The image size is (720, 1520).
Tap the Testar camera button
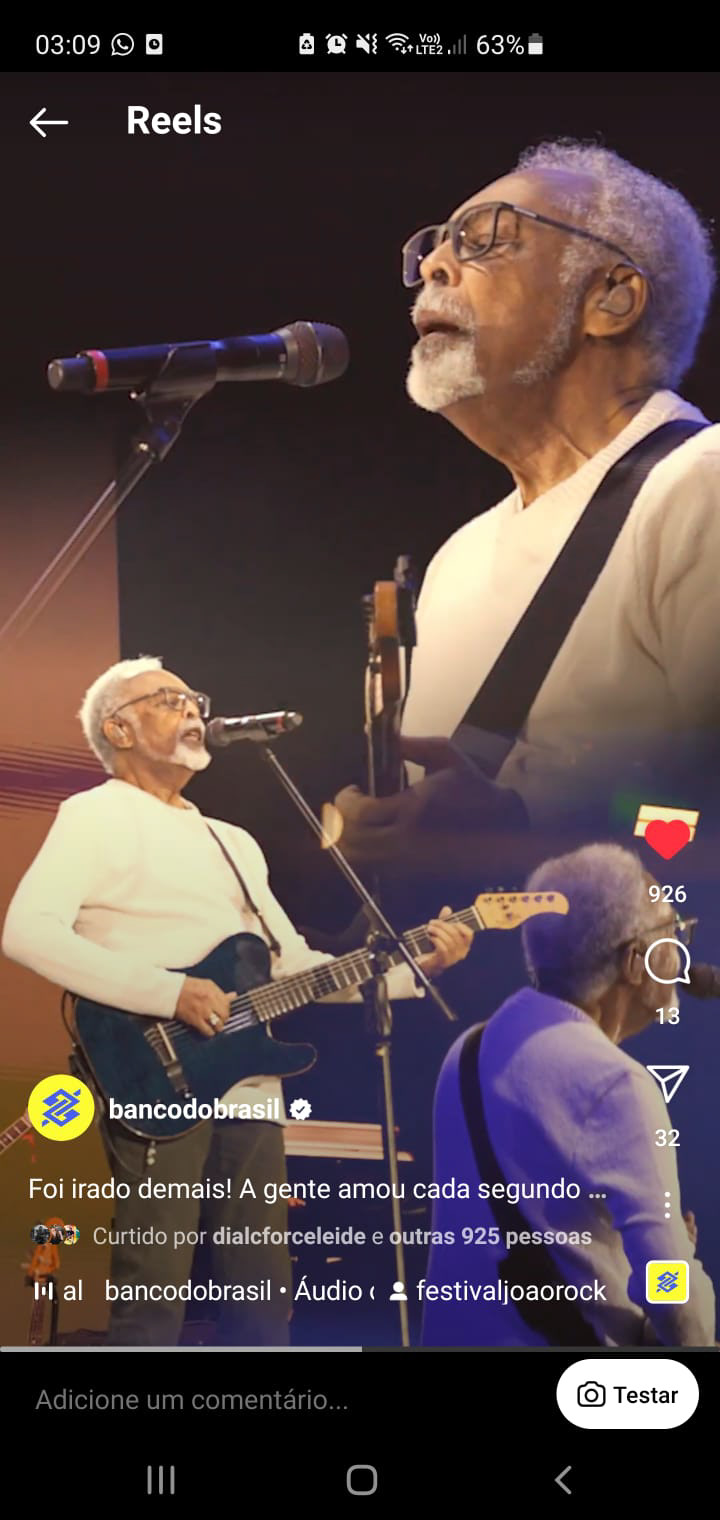click(627, 1394)
